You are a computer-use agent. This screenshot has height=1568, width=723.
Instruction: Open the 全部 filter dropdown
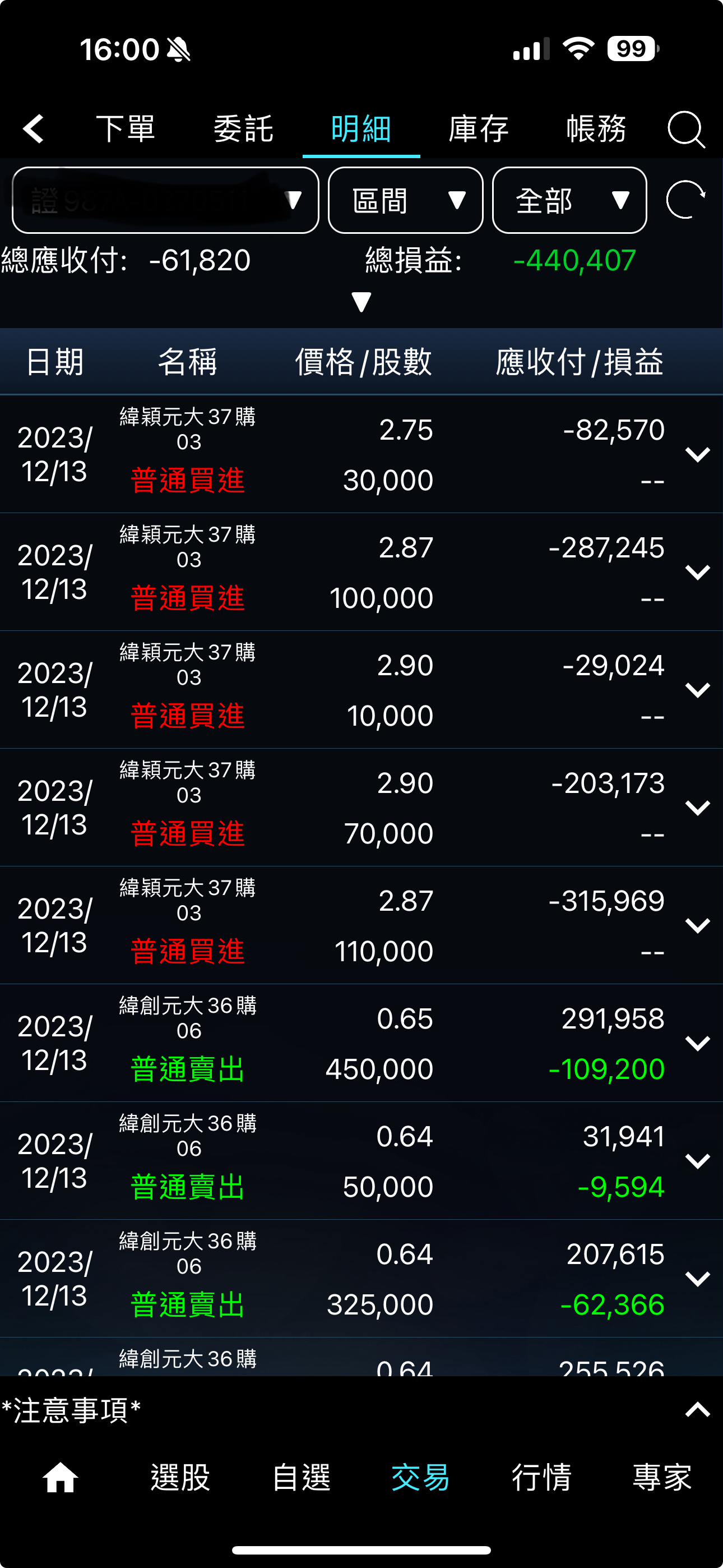[569, 200]
